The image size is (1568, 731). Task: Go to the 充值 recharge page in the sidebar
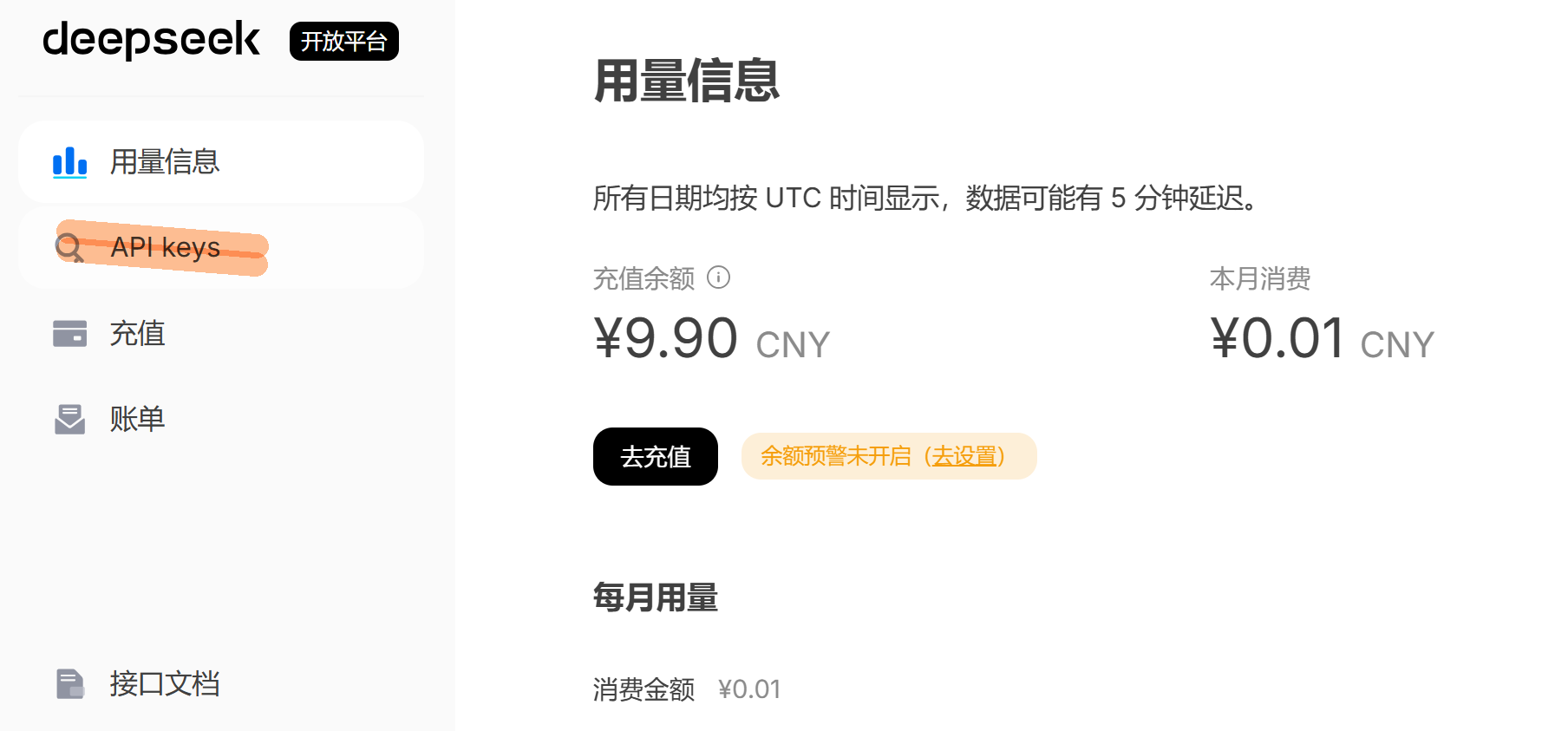[137, 334]
